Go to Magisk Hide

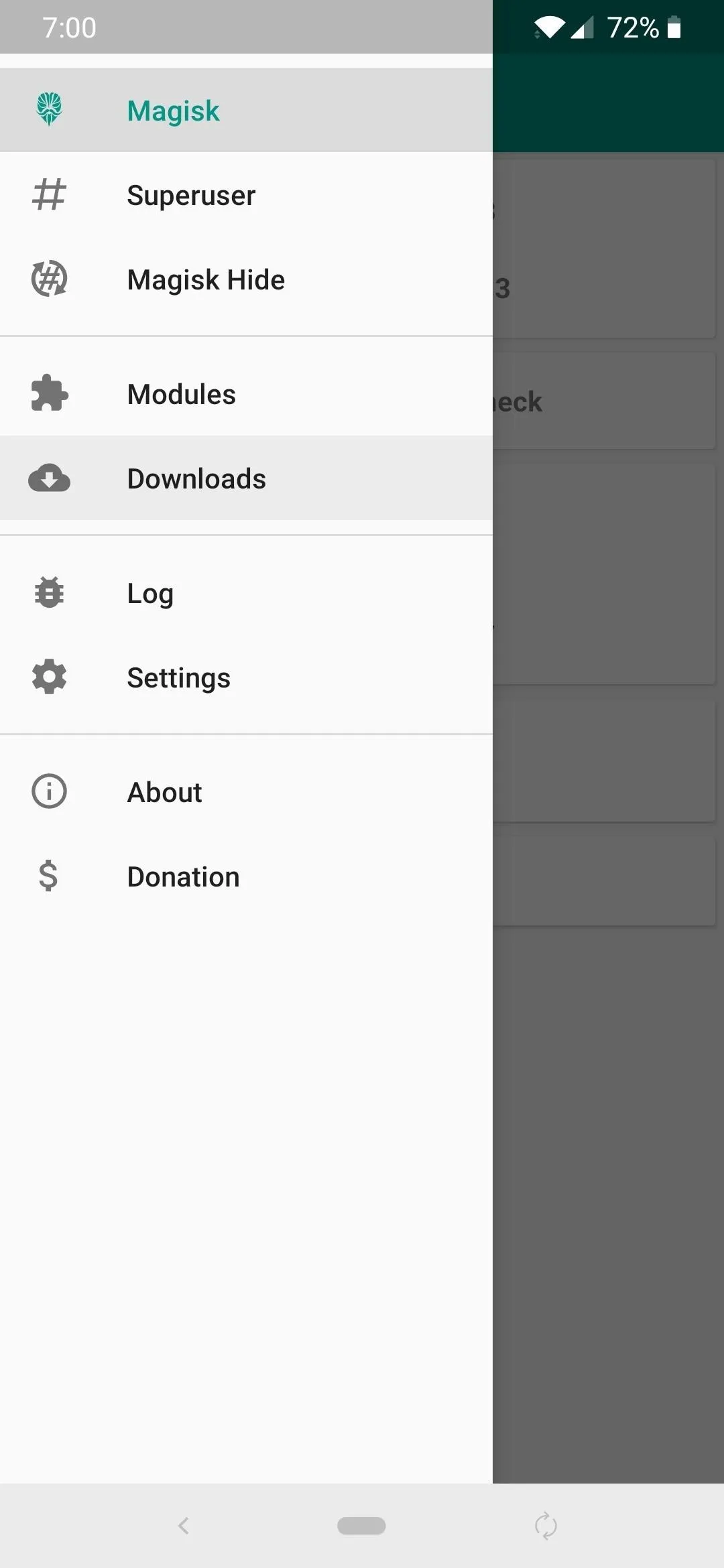(246, 279)
